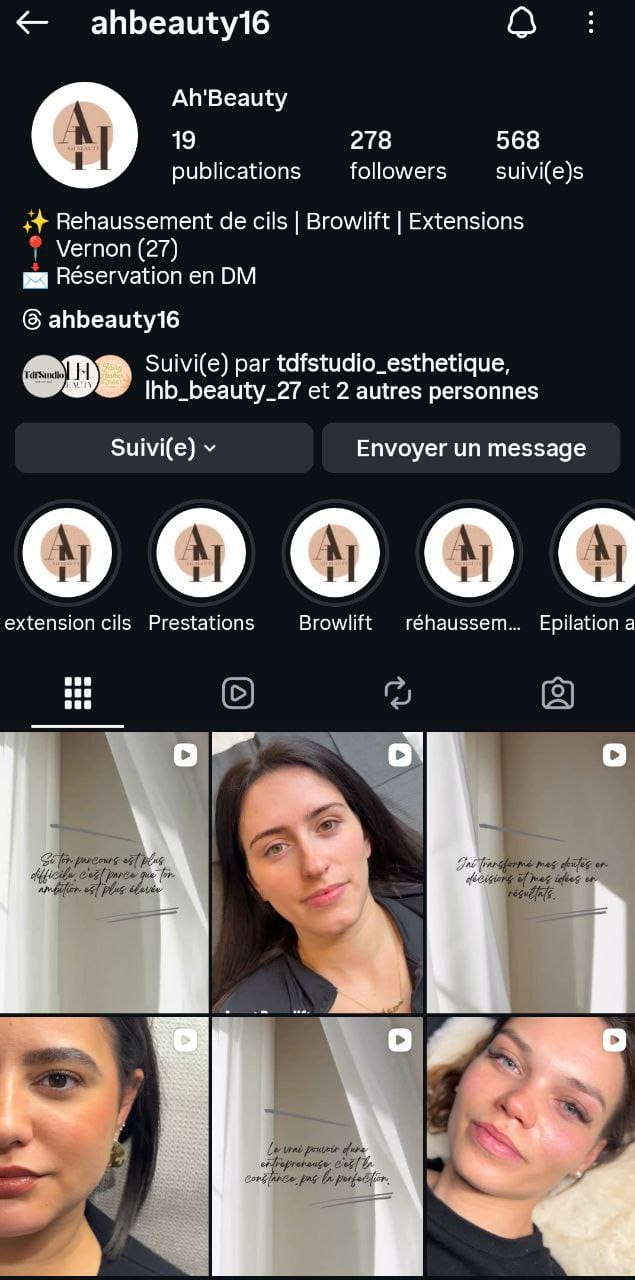
Task: Tap Envoyer un message button
Action: coord(471,448)
